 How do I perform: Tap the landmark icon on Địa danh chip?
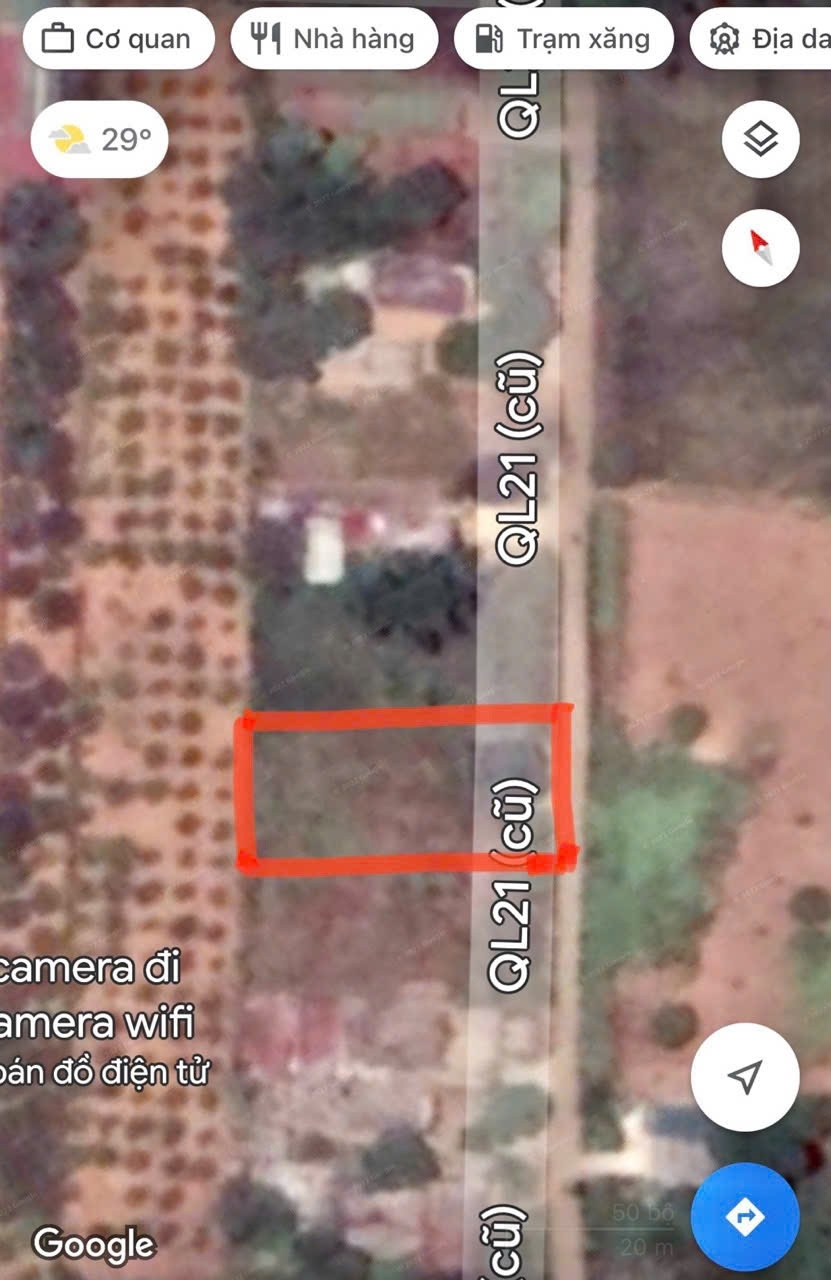tap(720, 38)
